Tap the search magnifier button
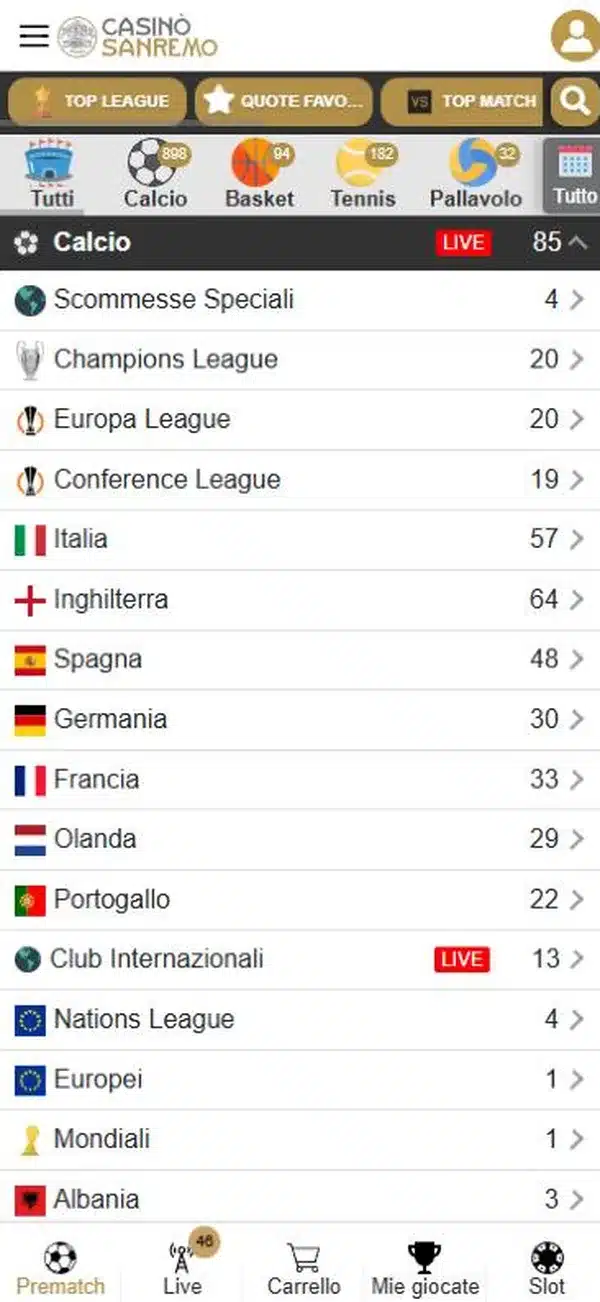 coord(574,101)
